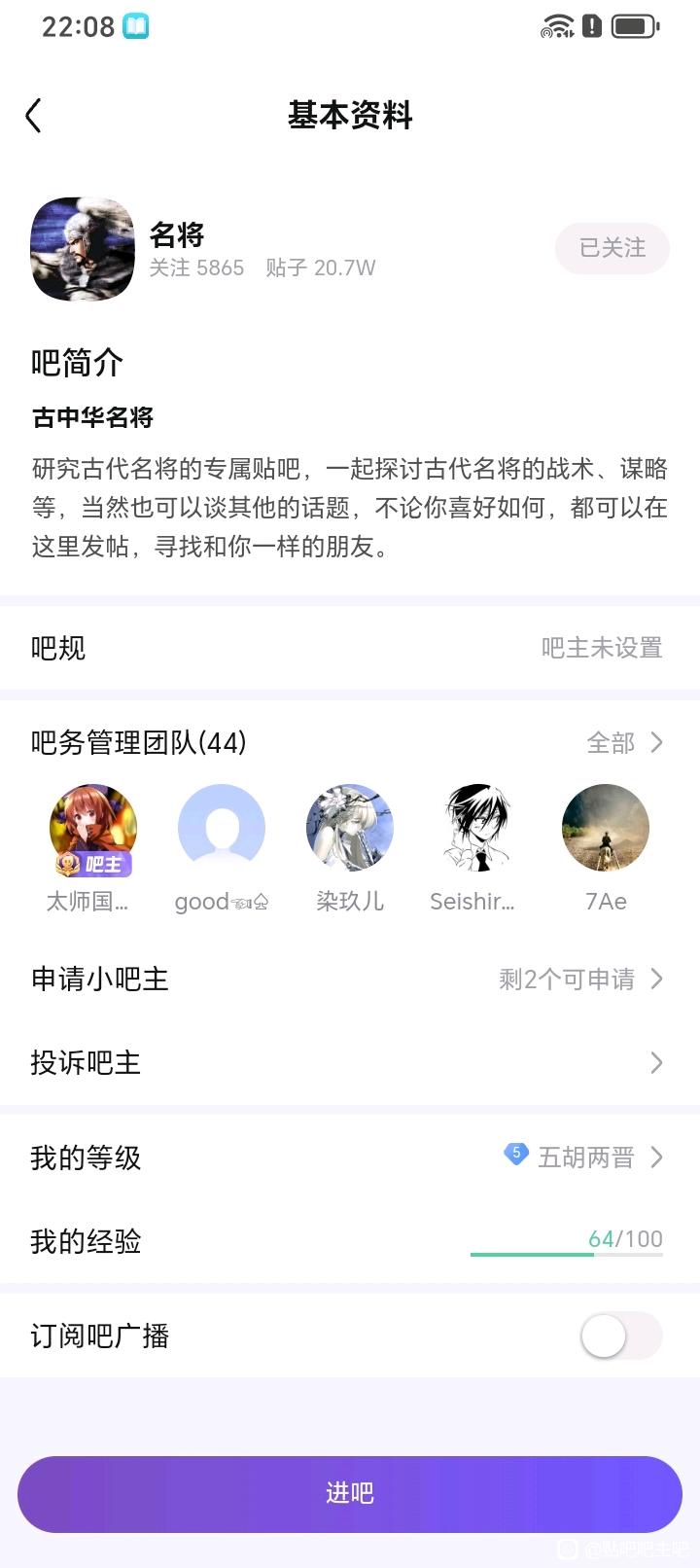The width and height of the screenshot is (700, 1568).
Task: Open the 名将 bar avatar
Action: pos(83,249)
